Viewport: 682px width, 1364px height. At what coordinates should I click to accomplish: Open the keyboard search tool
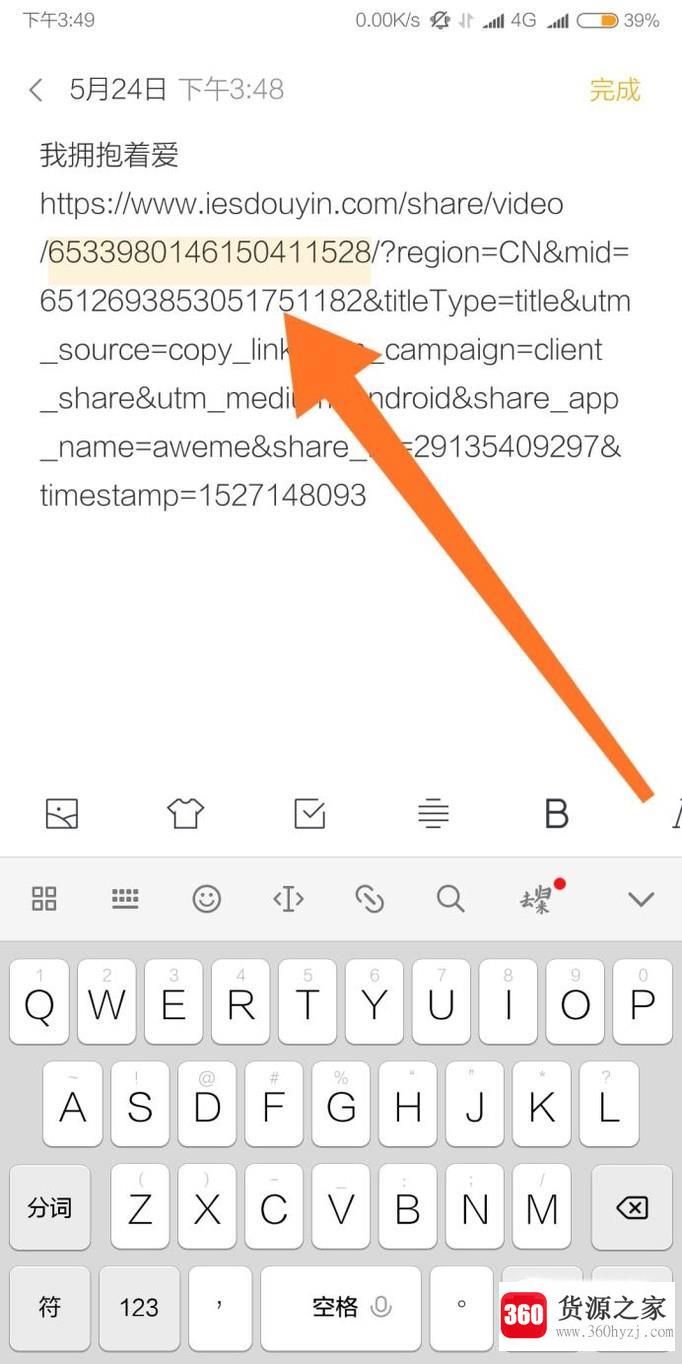[x=450, y=898]
